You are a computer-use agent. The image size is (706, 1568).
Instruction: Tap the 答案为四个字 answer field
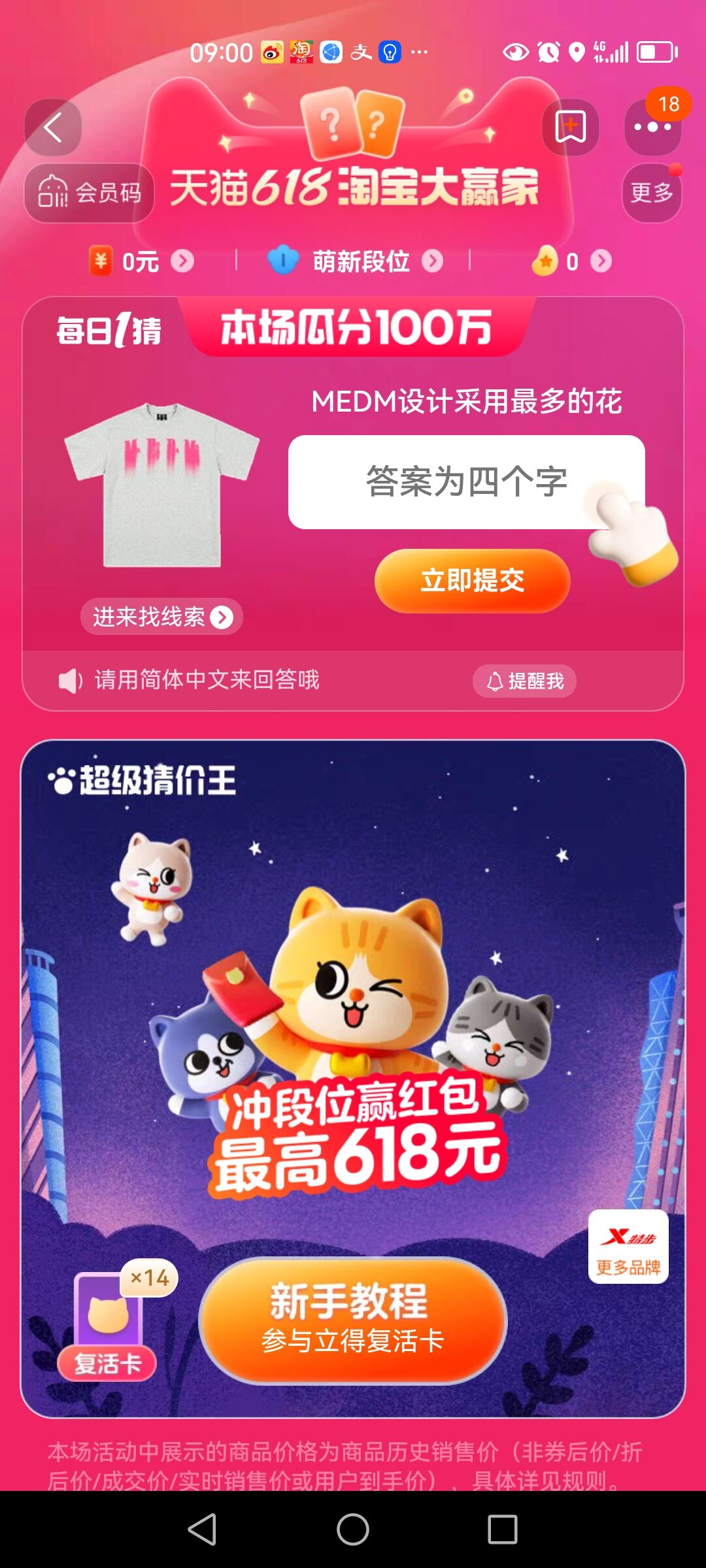pos(466,482)
